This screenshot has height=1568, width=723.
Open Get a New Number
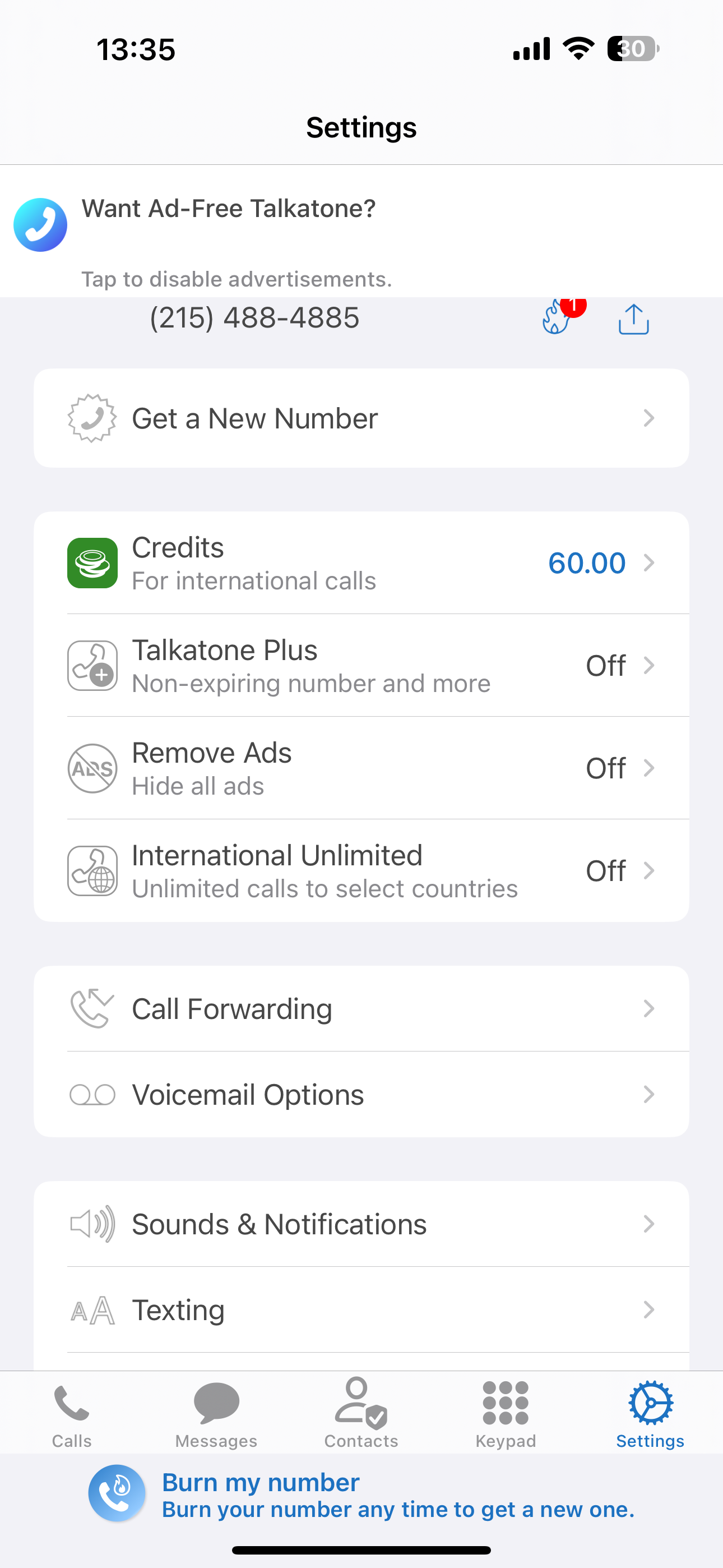(361, 418)
